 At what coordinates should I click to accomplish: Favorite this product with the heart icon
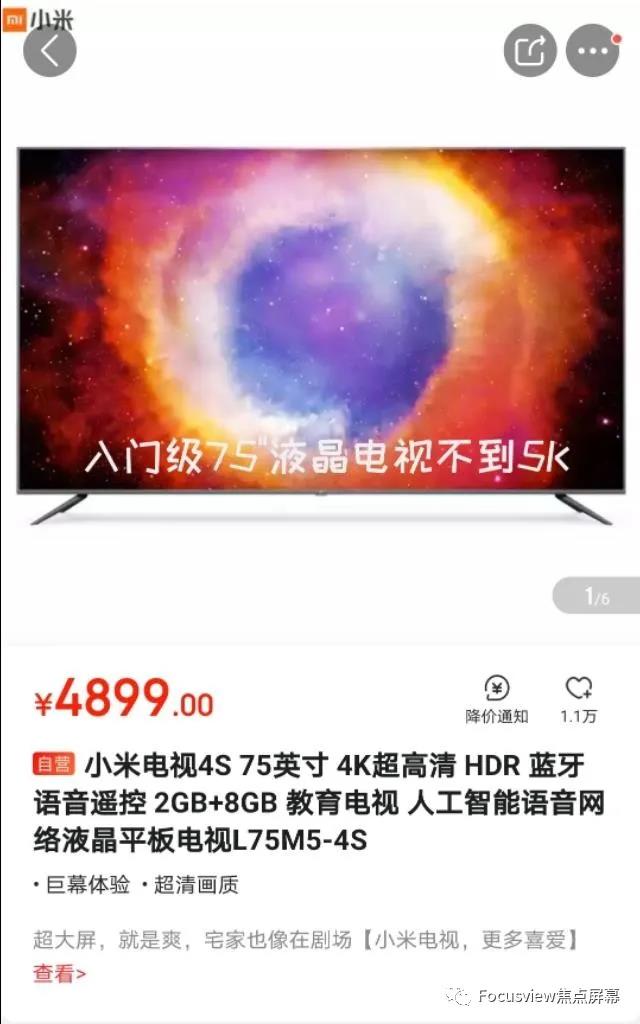[x=579, y=698]
